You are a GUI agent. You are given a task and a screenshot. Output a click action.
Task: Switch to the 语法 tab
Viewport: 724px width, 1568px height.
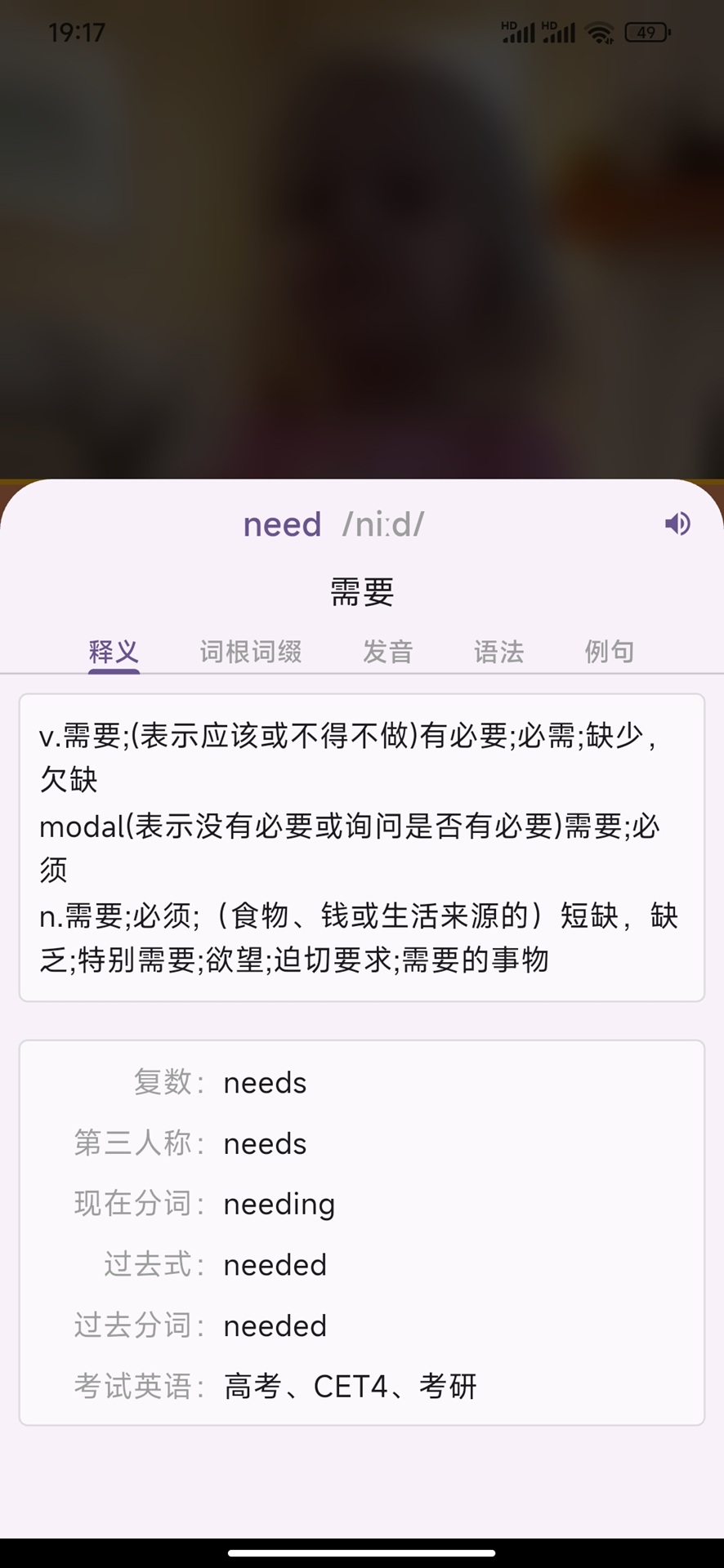(x=499, y=651)
